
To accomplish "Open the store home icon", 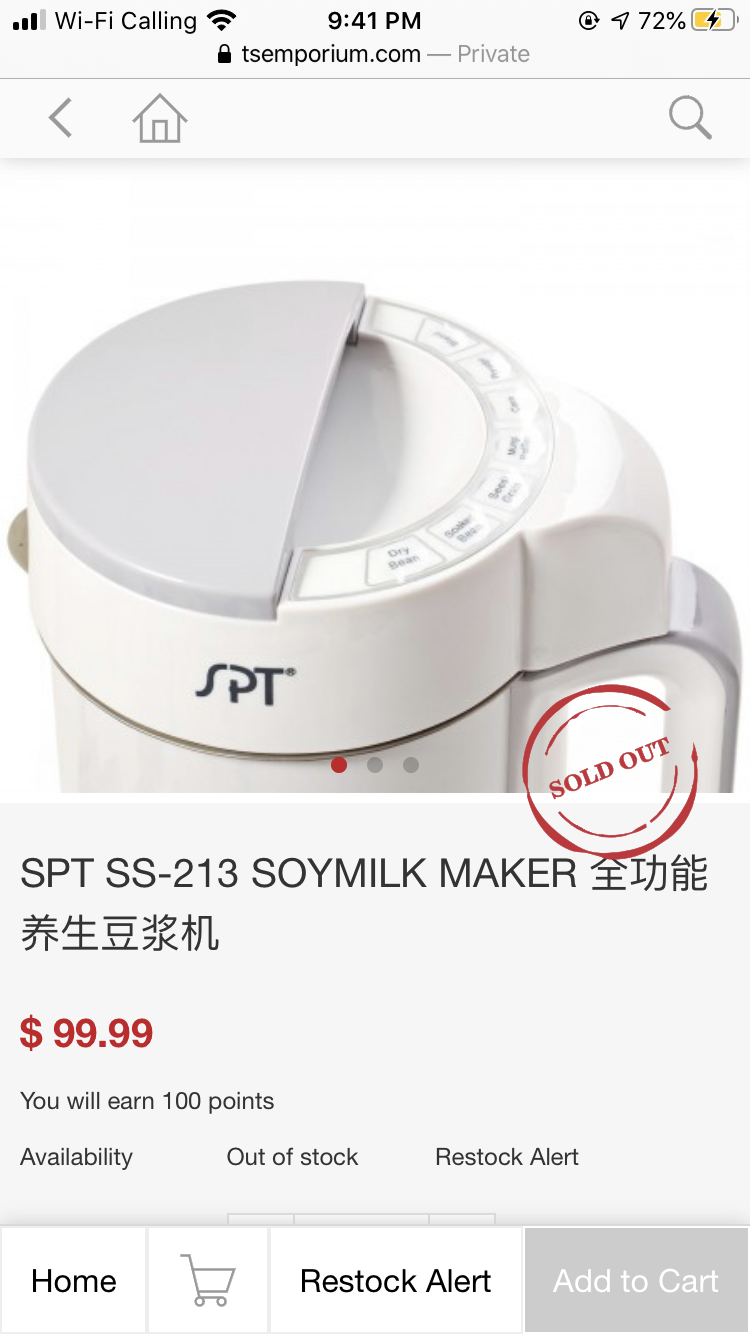I will click(160, 119).
